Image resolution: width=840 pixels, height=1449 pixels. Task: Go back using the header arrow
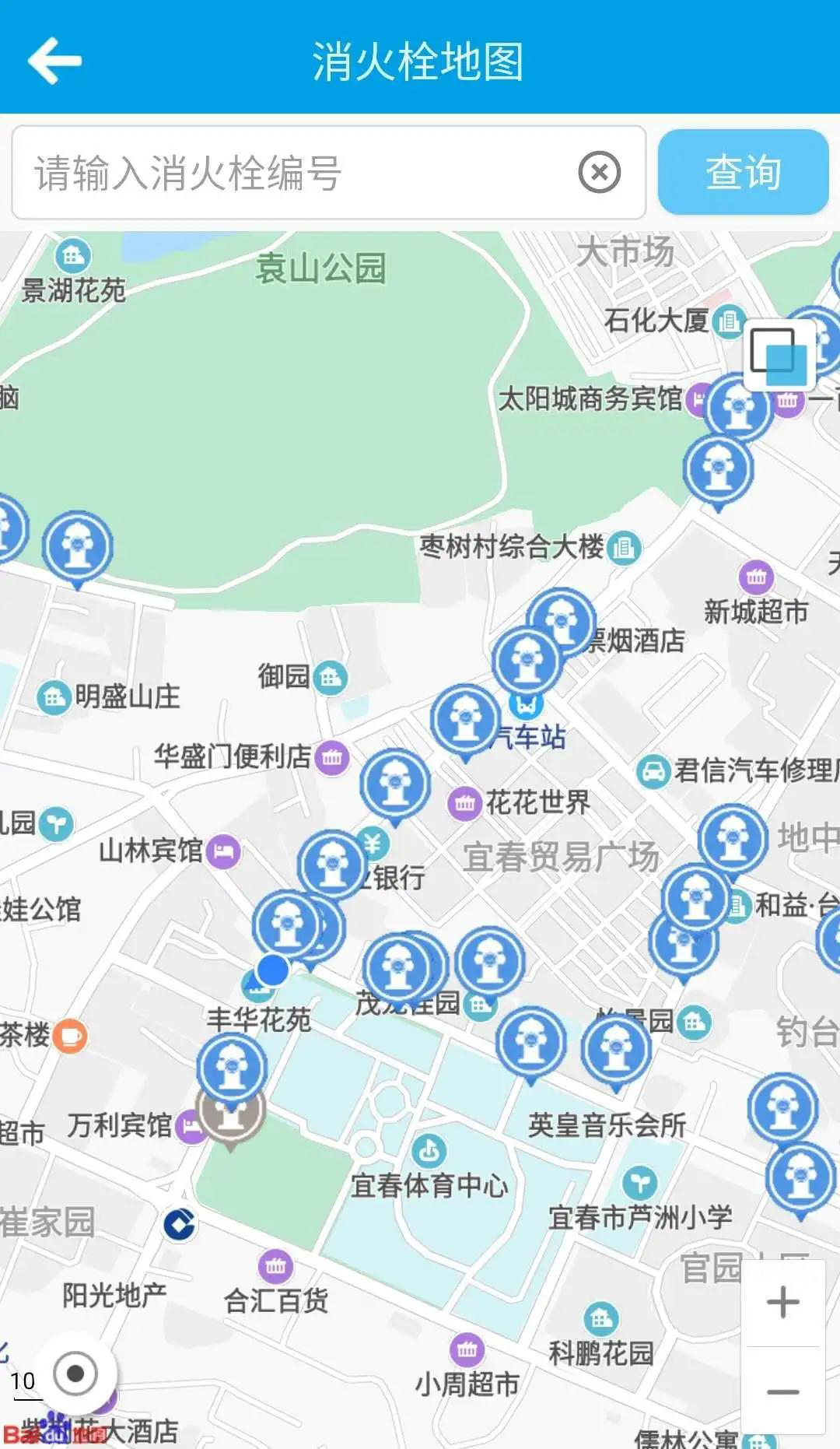coord(54,61)
